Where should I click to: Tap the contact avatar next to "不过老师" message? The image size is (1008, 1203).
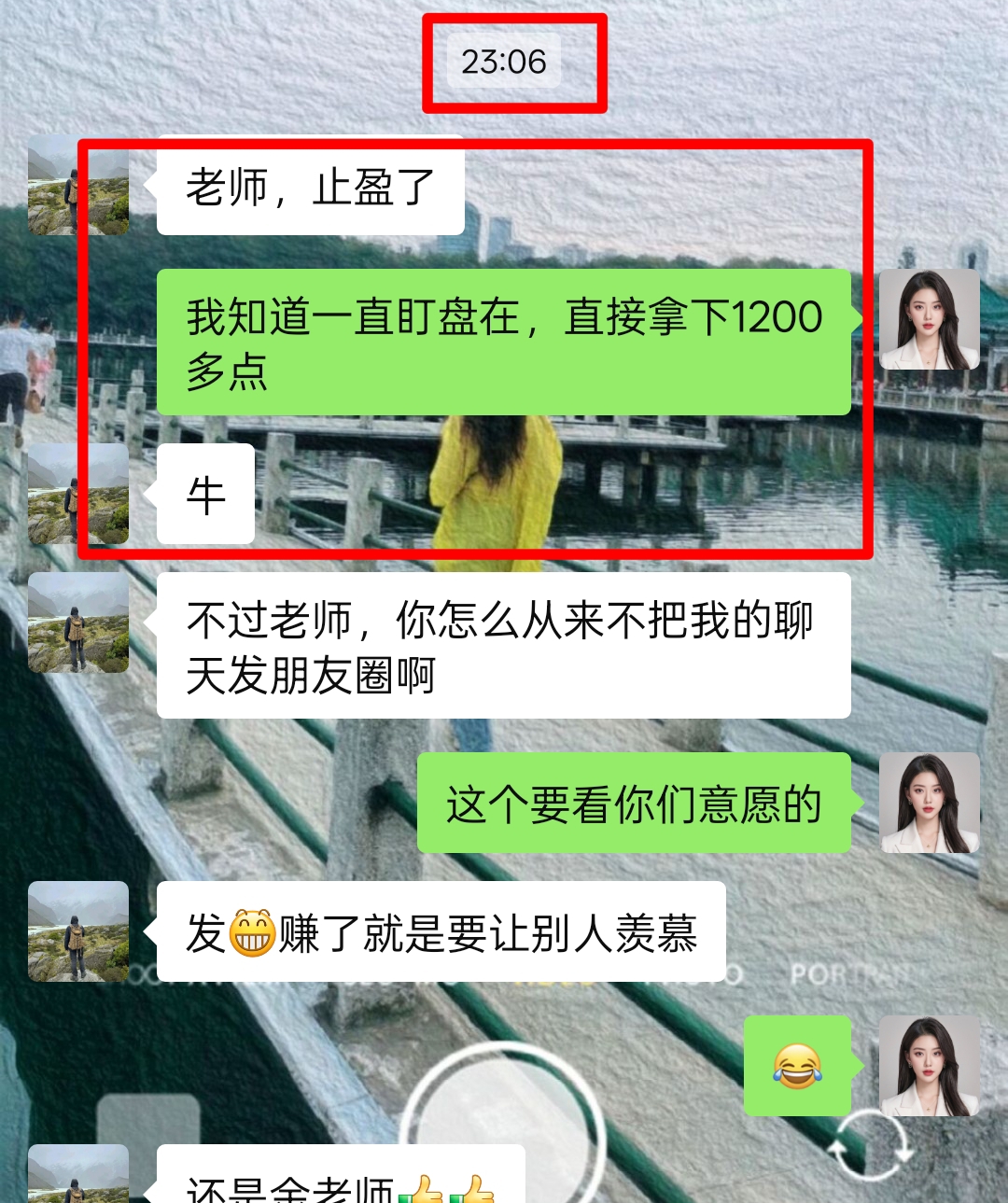coord(78,622)
